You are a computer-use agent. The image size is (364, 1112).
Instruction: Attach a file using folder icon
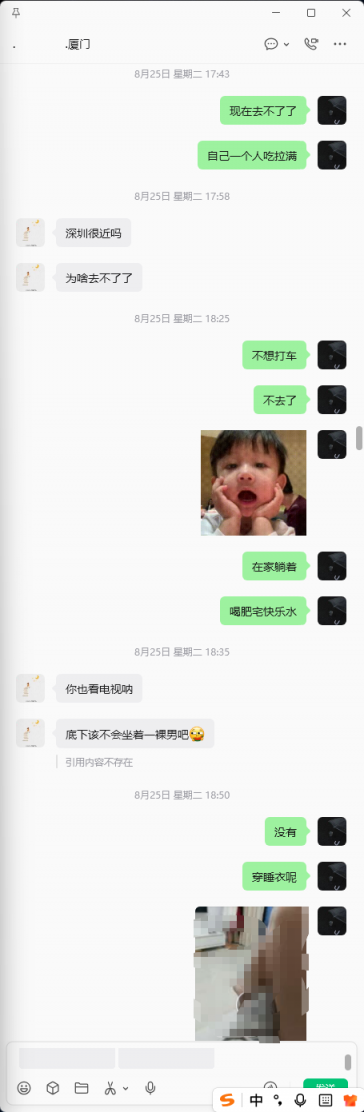click(81, 1088)
